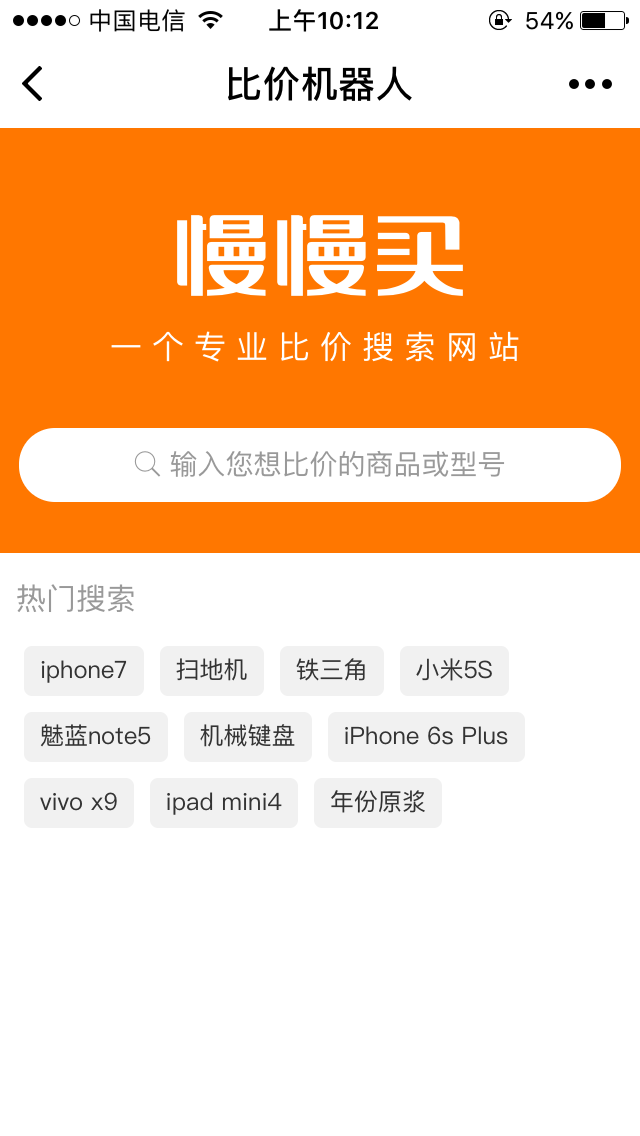640x1136 pixels.
Task: Select the iphone7 hot search chip
Action: tap(84, 671)
